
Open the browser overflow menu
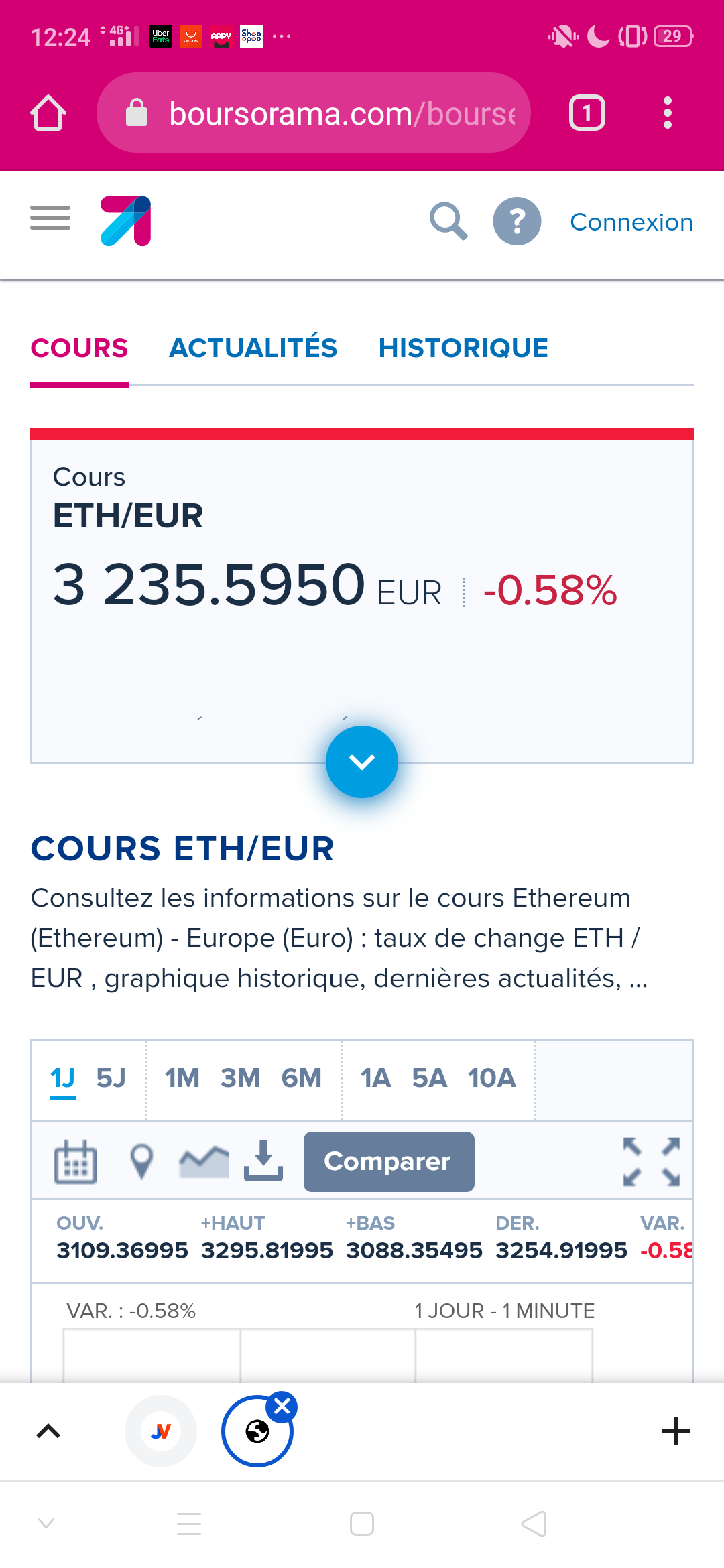coord(667,113)
